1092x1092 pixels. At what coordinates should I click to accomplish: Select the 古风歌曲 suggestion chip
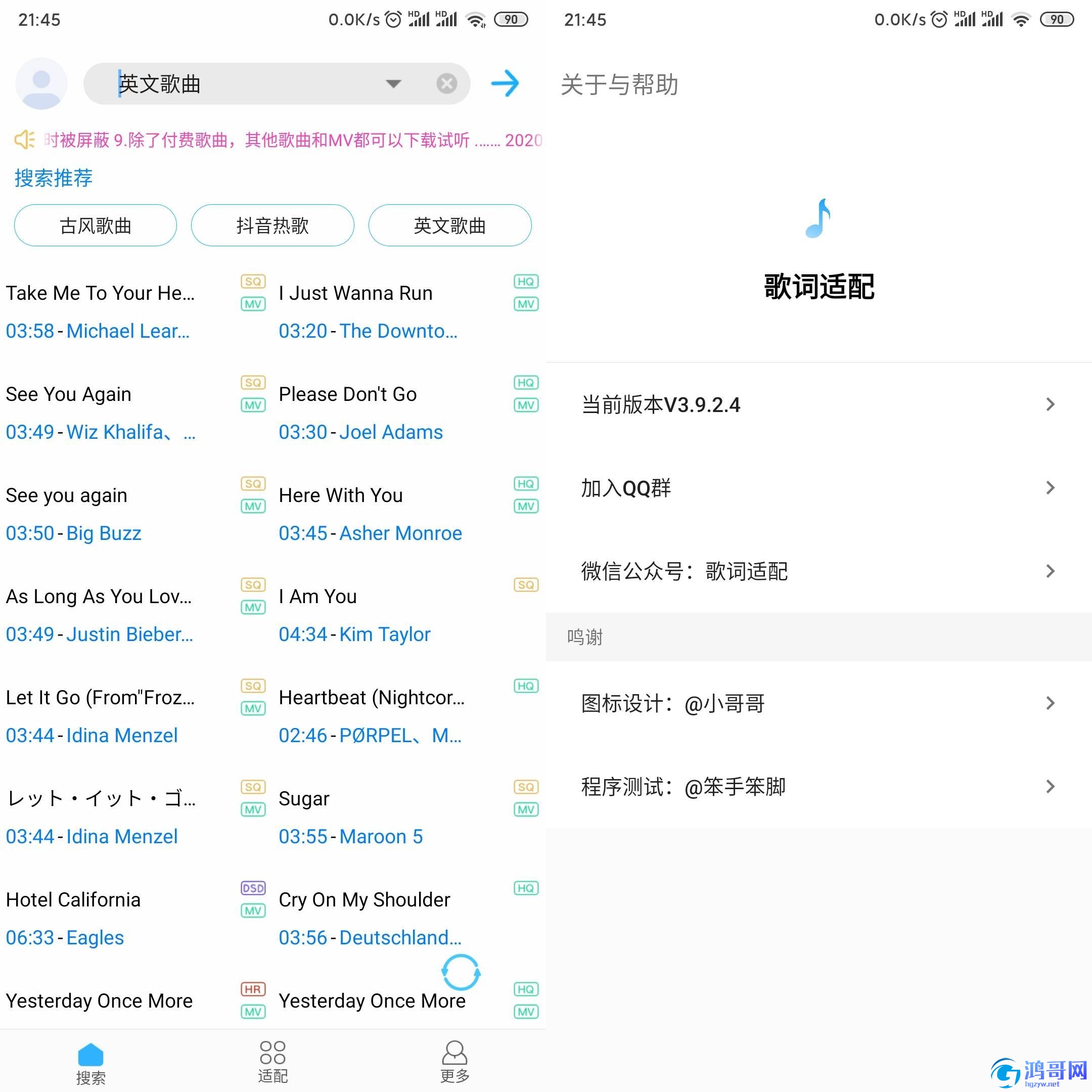tap(96, 225)
